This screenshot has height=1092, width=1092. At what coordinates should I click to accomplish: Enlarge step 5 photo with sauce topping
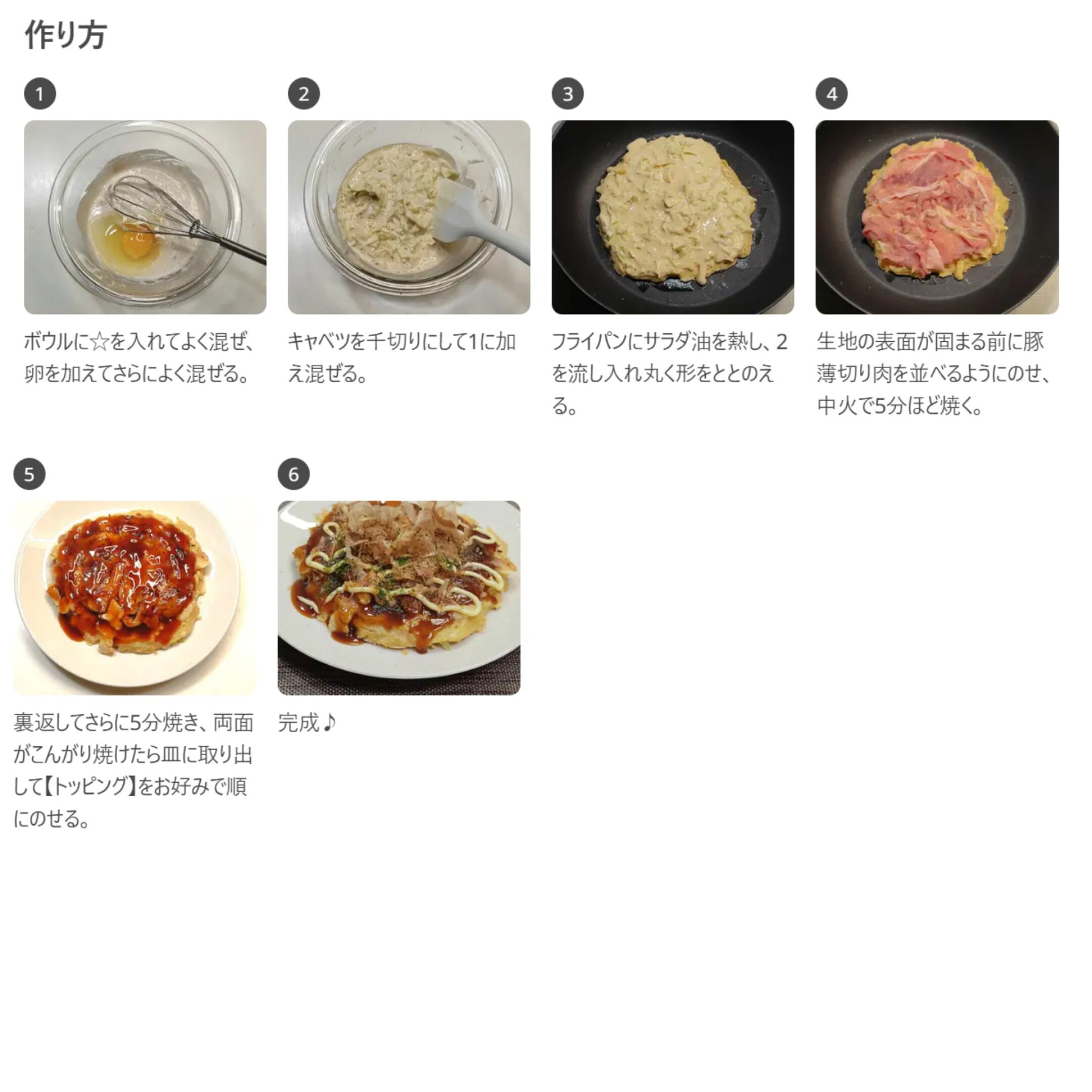(134, 598)
